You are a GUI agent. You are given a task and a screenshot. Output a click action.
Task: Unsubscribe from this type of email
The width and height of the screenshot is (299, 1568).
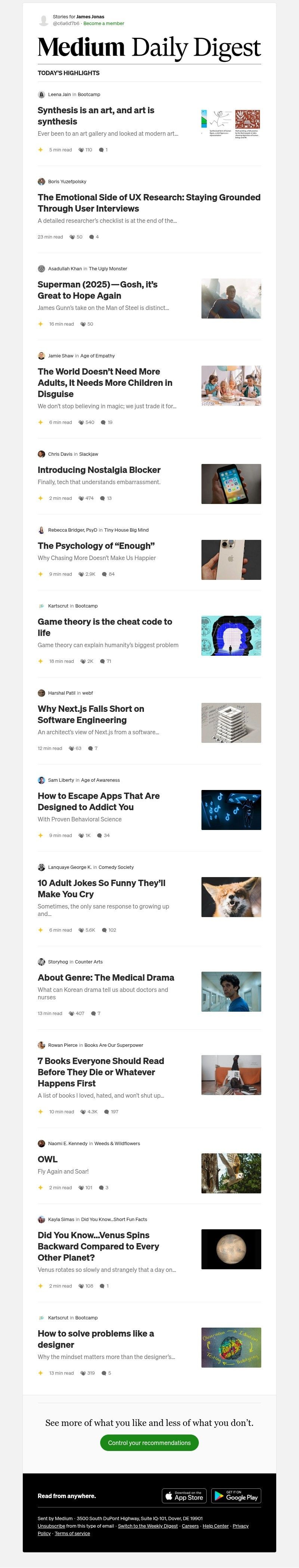[51, 1526]
